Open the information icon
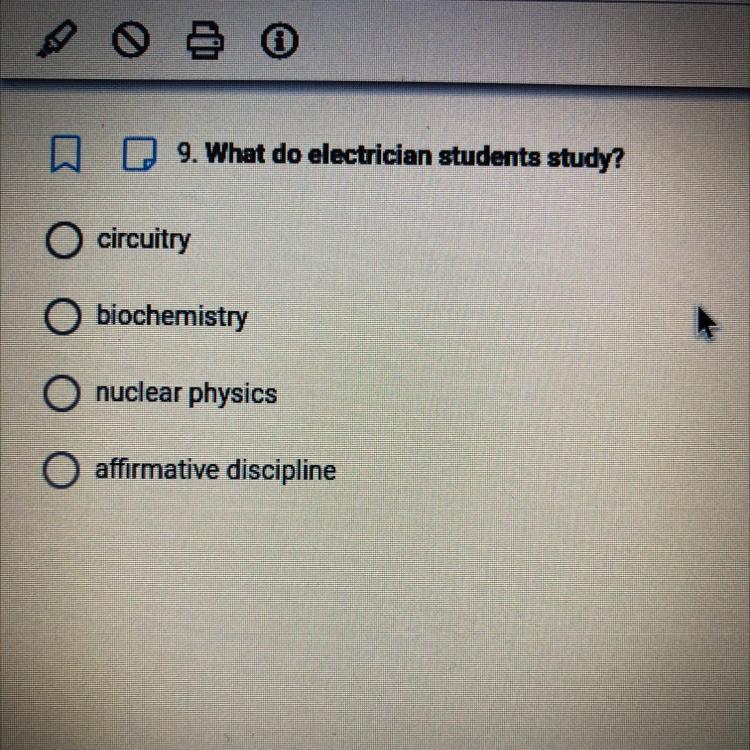This screenshot has height=750, width=750. point(281,41)
